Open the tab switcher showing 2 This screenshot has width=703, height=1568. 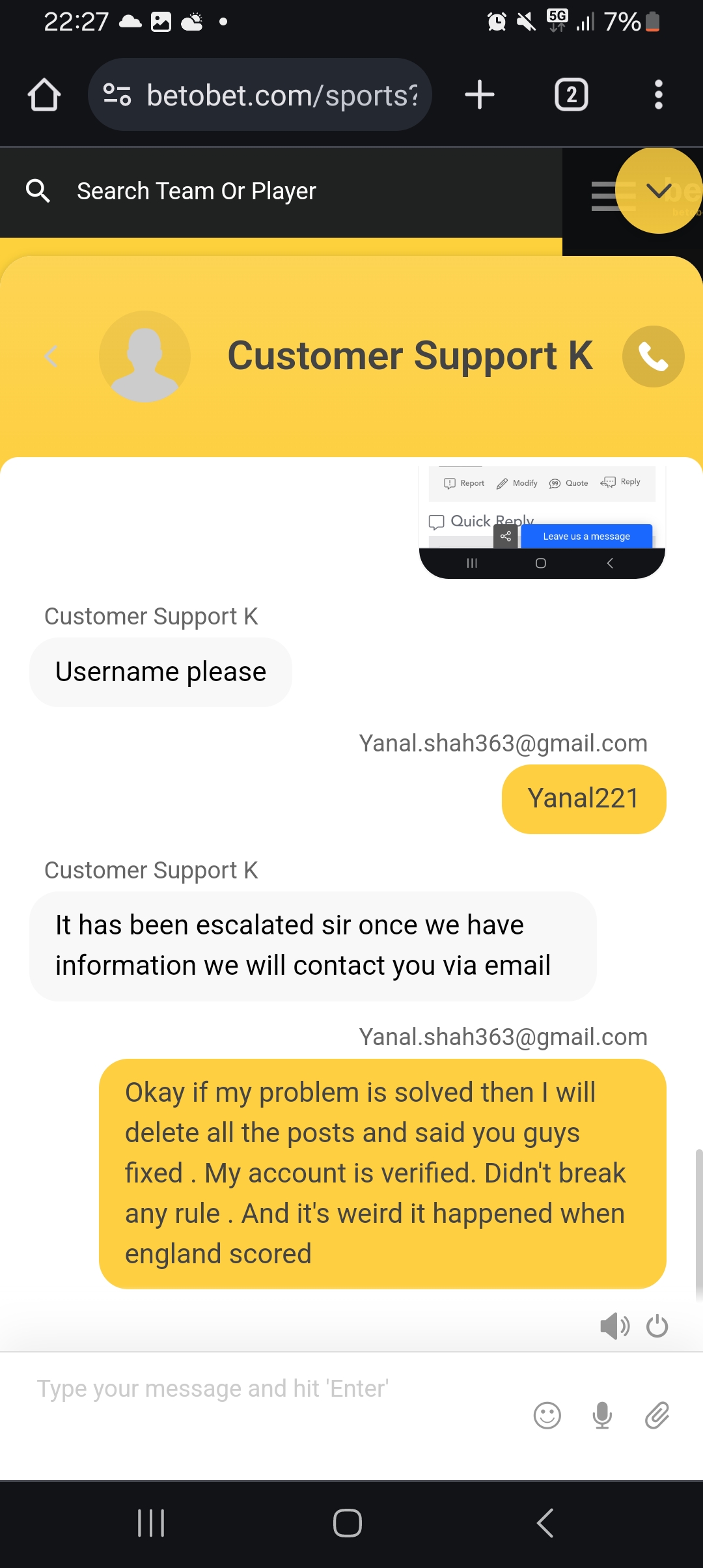572,95
